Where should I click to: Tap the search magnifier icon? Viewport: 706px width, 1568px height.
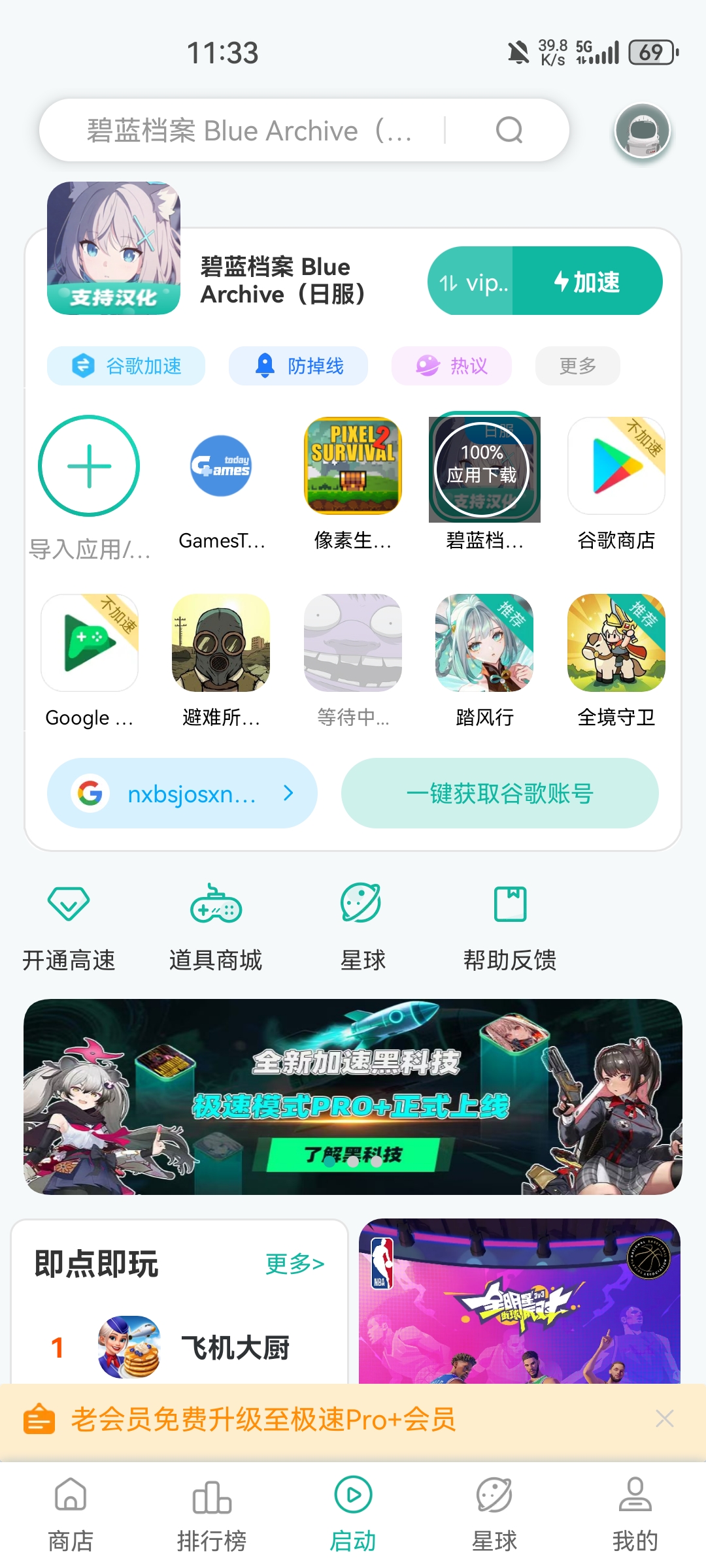click(509, 130)
